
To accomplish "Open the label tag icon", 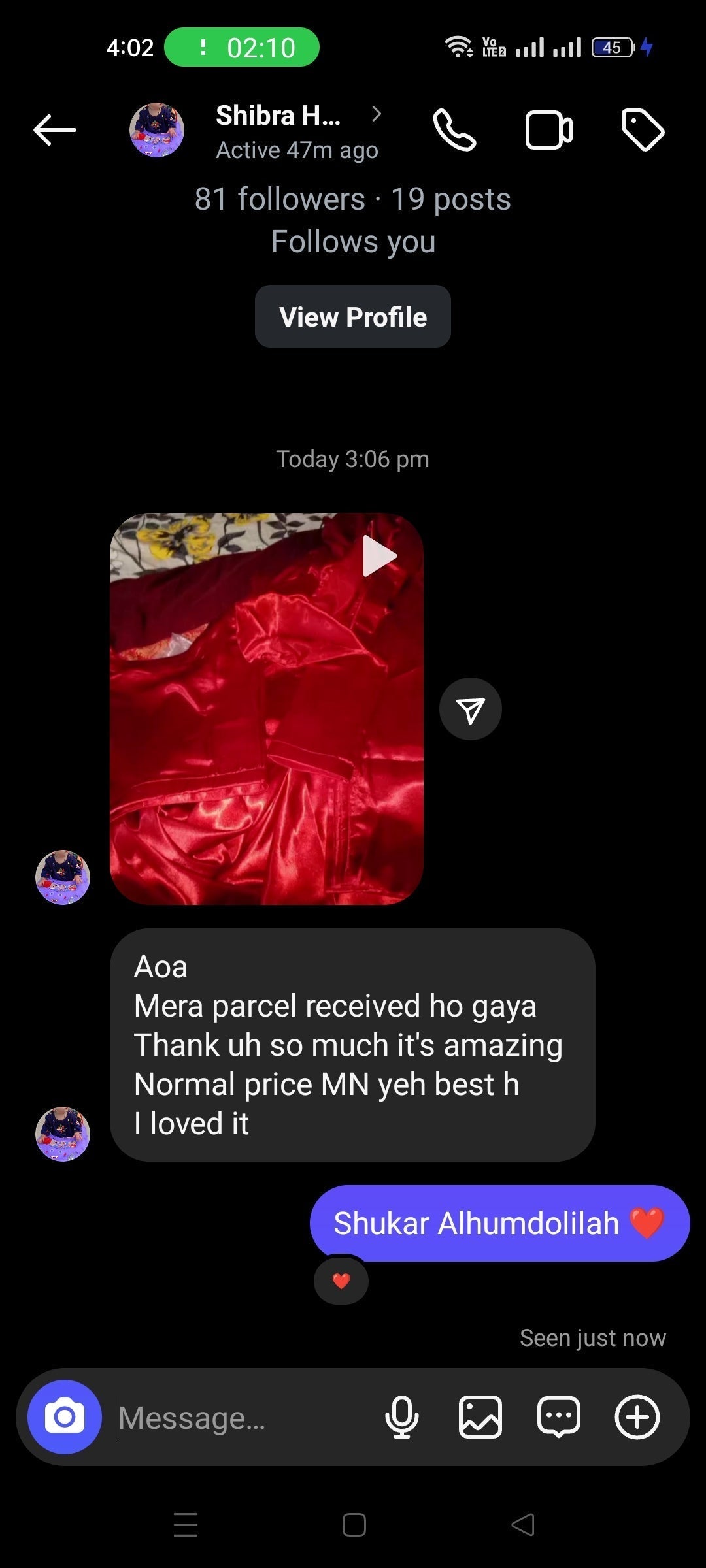I will point(642,130).
